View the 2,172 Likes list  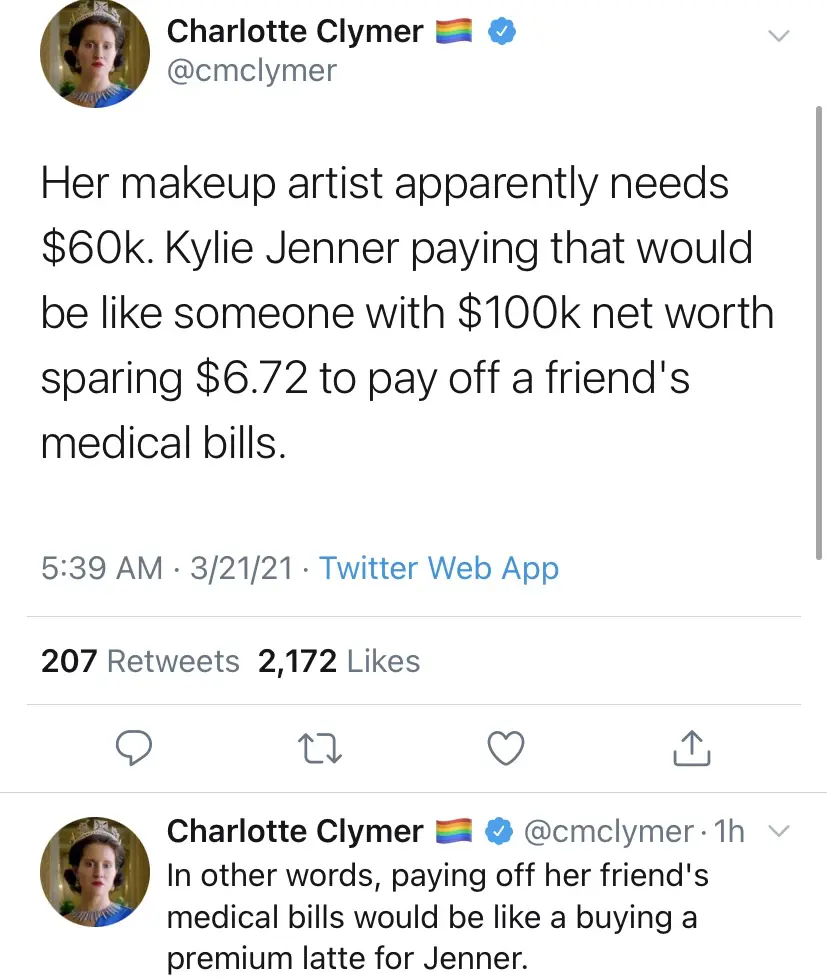point(338,661)
